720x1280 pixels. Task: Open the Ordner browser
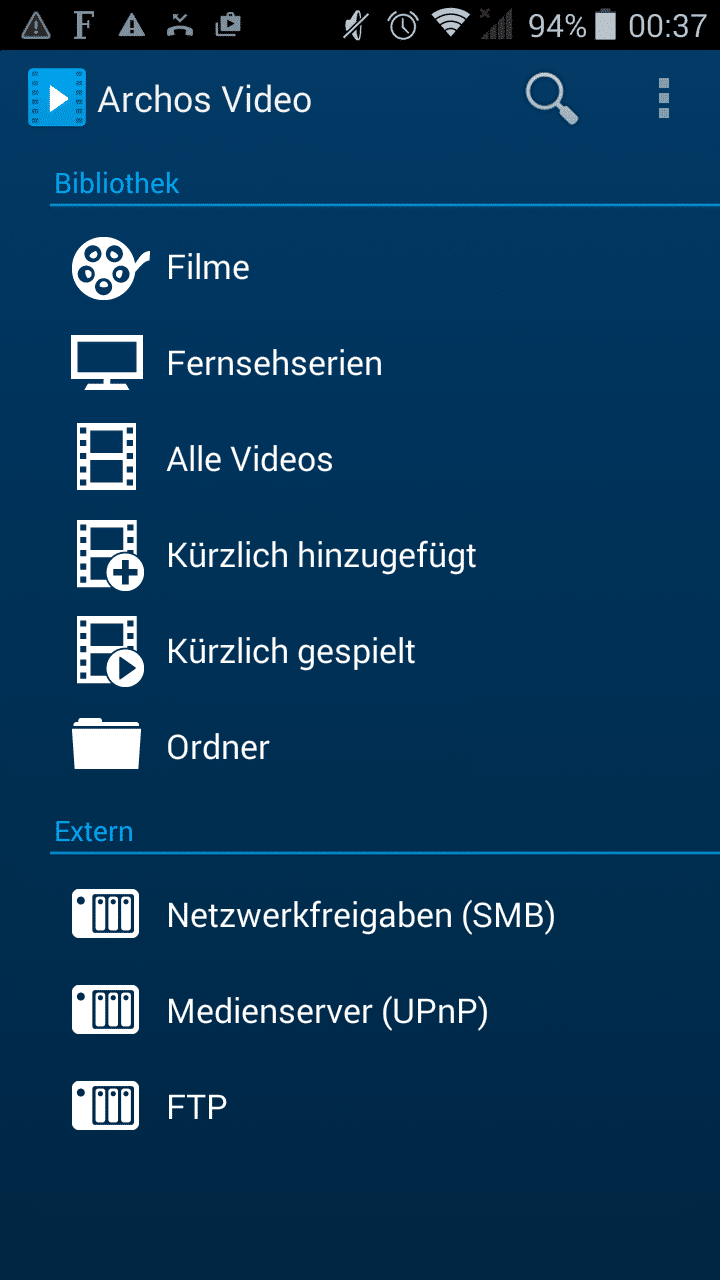click(x=217, y=747)
